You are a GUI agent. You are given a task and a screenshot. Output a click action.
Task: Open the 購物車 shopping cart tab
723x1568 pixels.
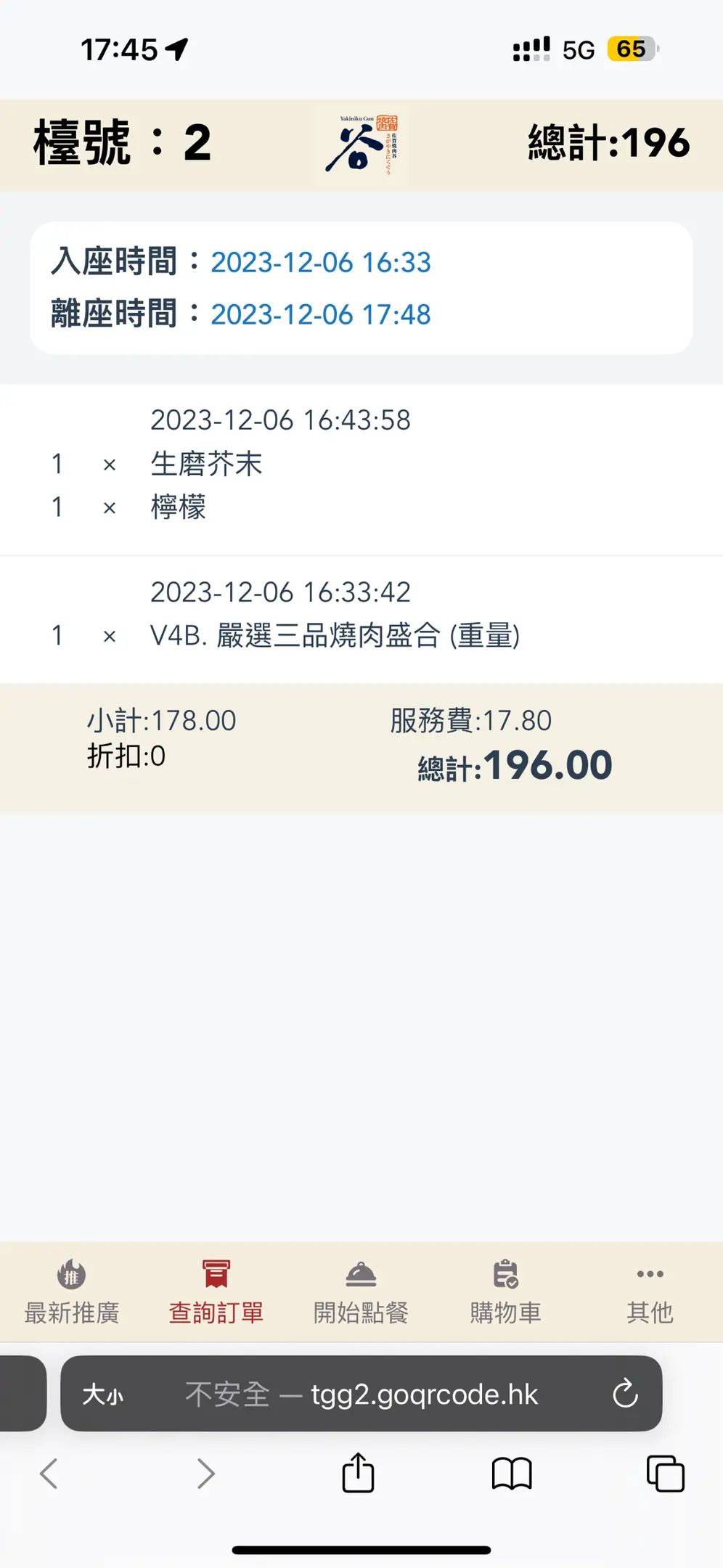pos(505,1292)
